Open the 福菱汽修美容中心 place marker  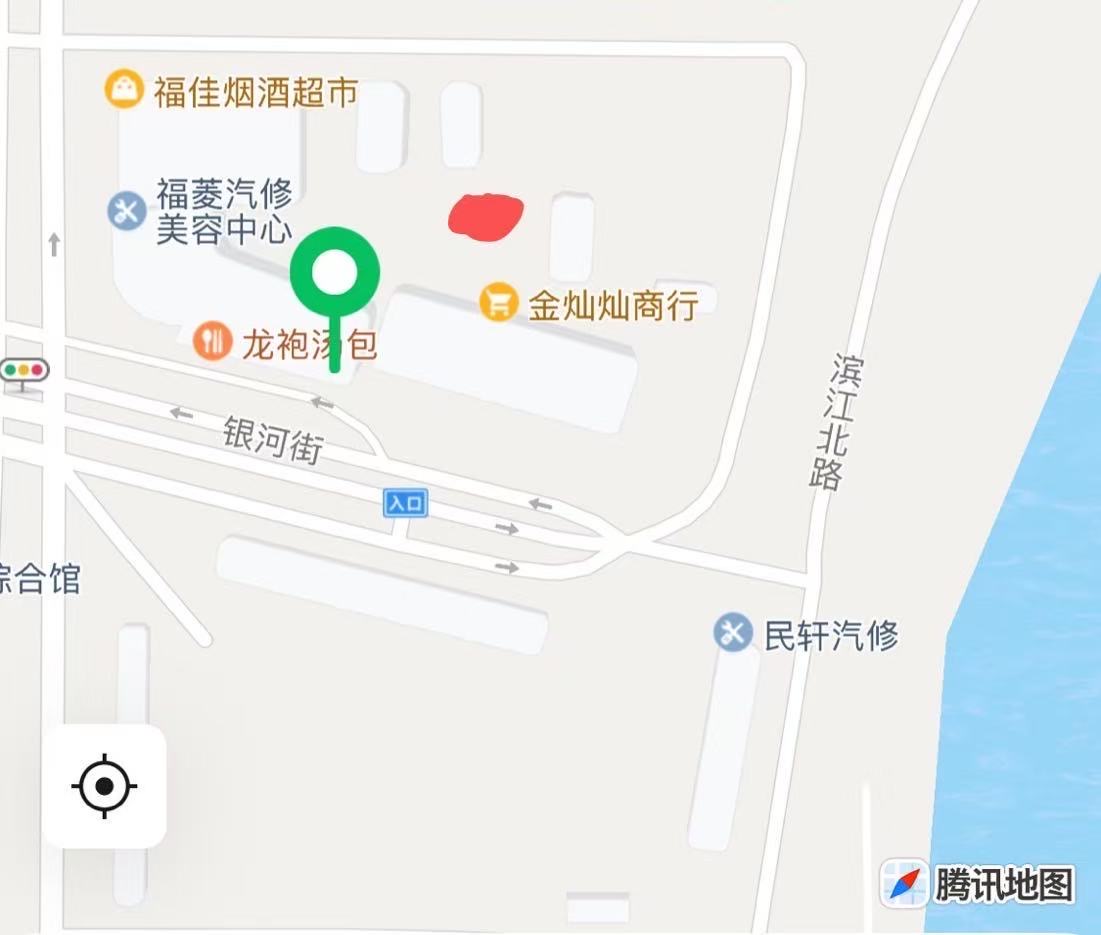pos(126,211)
